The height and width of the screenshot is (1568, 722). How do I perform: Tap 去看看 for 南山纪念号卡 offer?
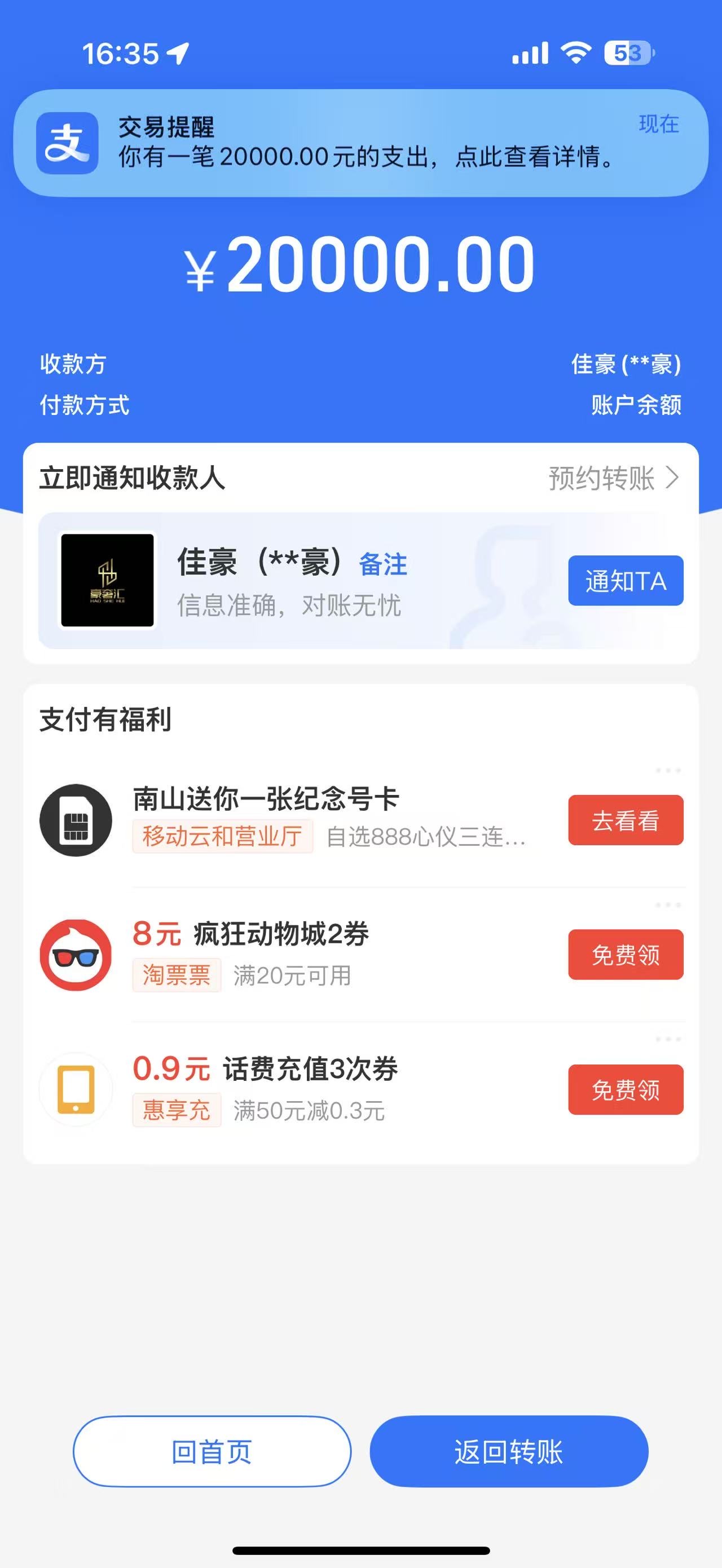625,820
